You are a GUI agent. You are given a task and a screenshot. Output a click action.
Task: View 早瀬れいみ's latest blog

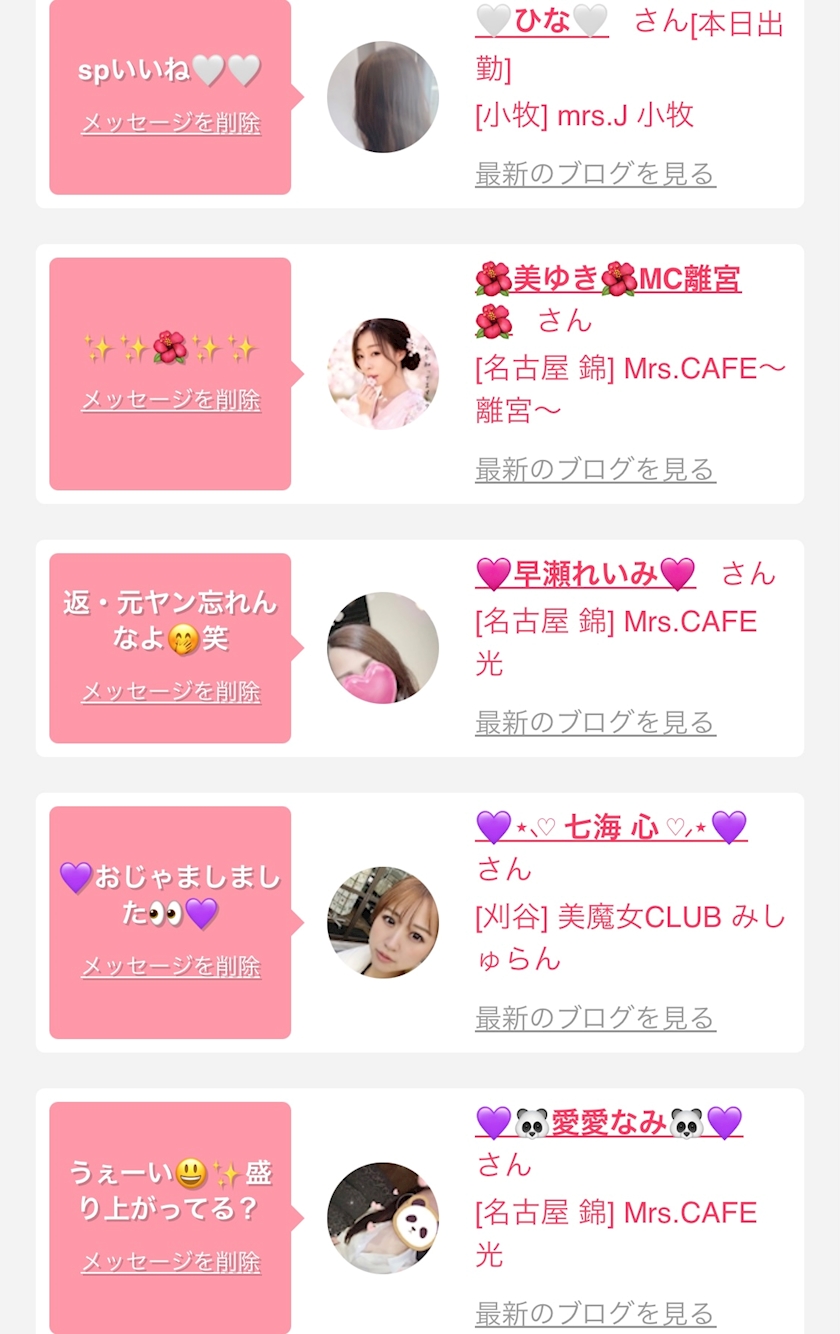coord(595,722)
